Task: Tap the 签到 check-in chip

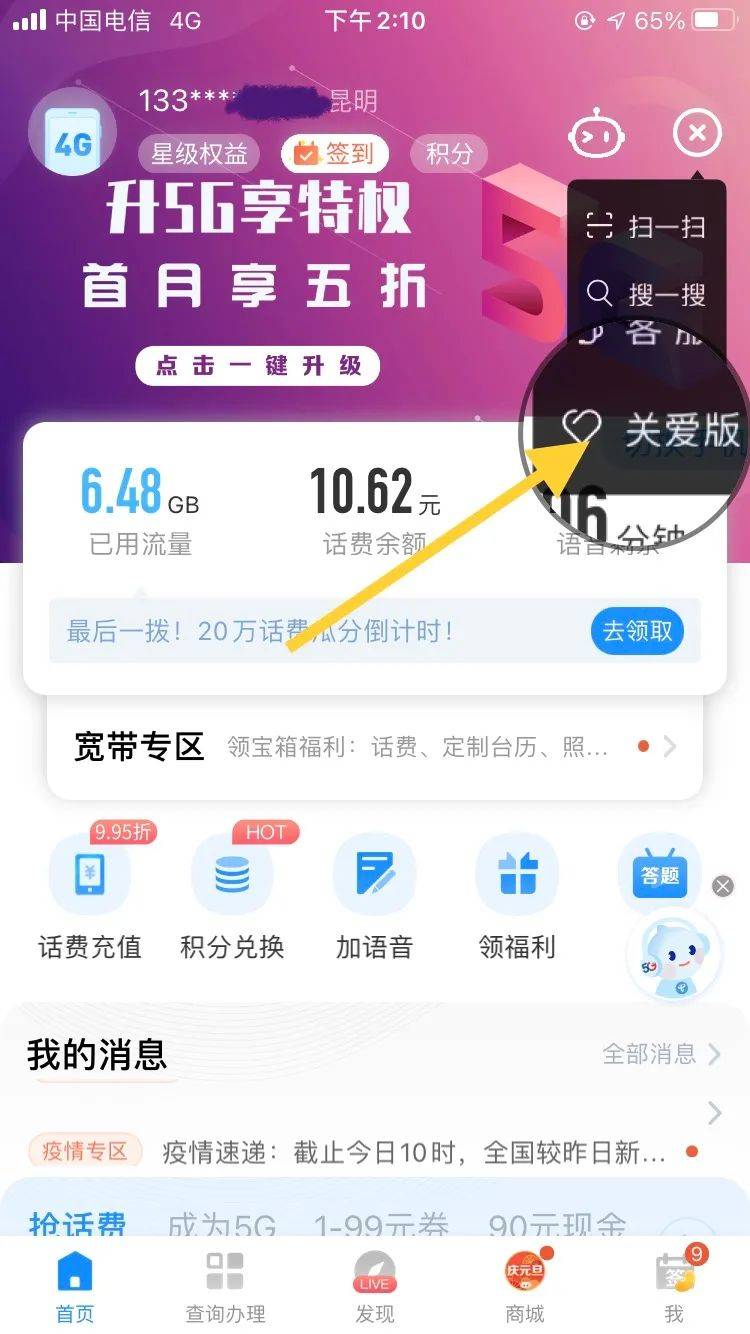Action: (x=334, y=154)
